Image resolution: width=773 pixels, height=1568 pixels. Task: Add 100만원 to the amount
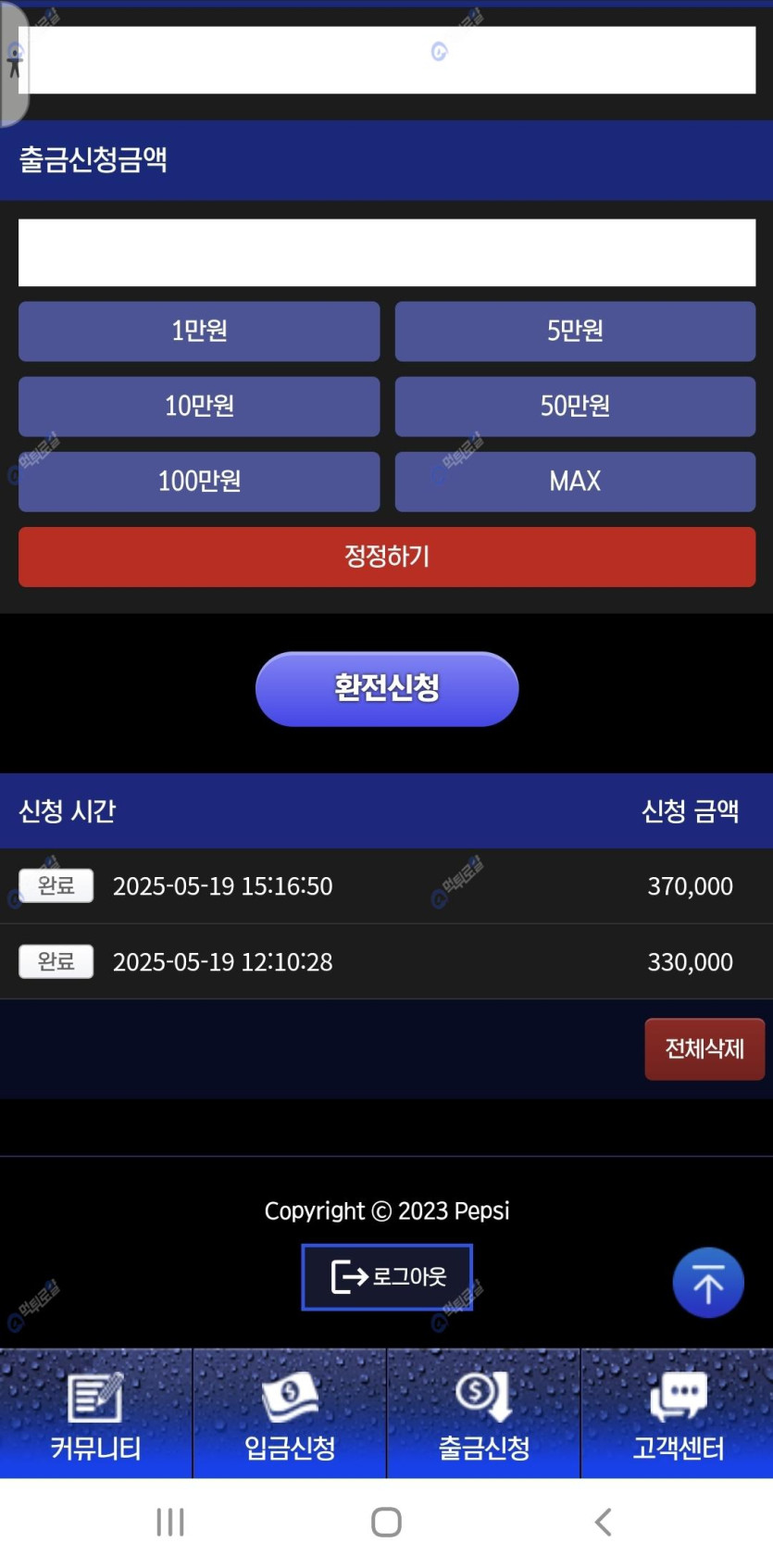(x=199, y=482)
